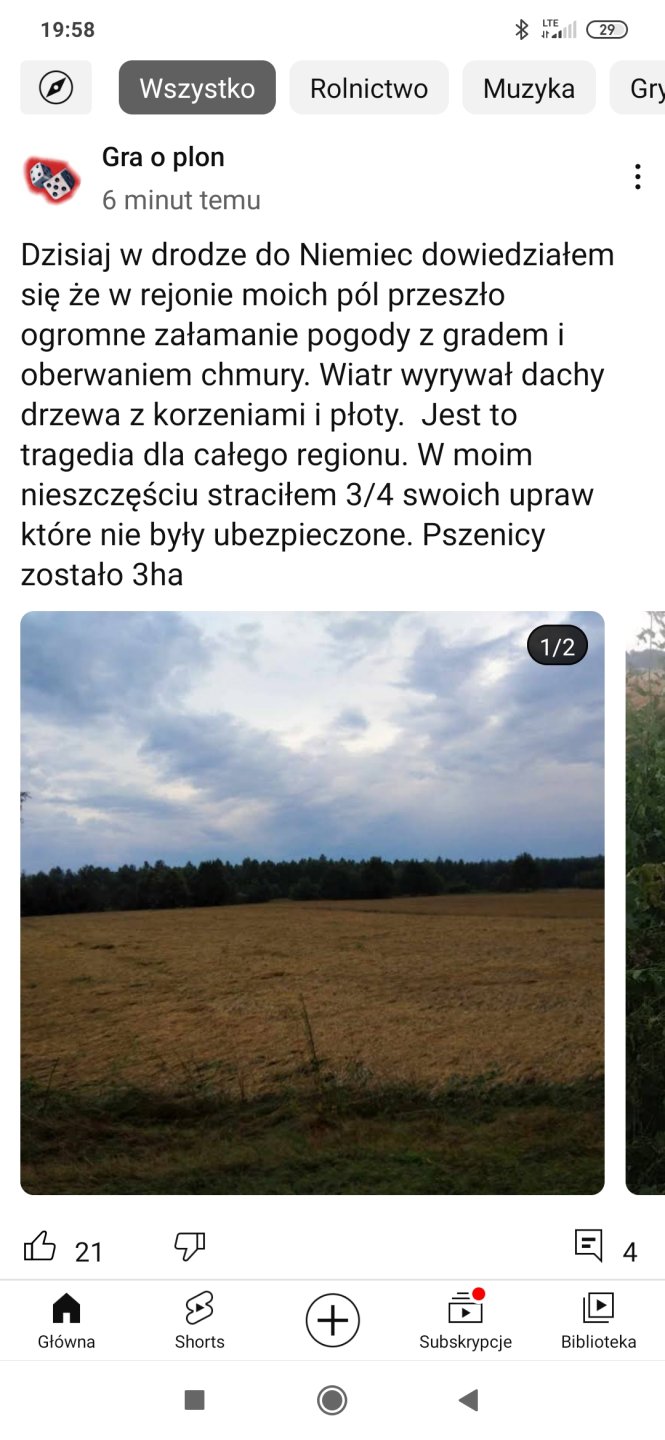Screen dimensions: 665x1440
Task: Open the wheat field photo
Action: click(312, 902)
